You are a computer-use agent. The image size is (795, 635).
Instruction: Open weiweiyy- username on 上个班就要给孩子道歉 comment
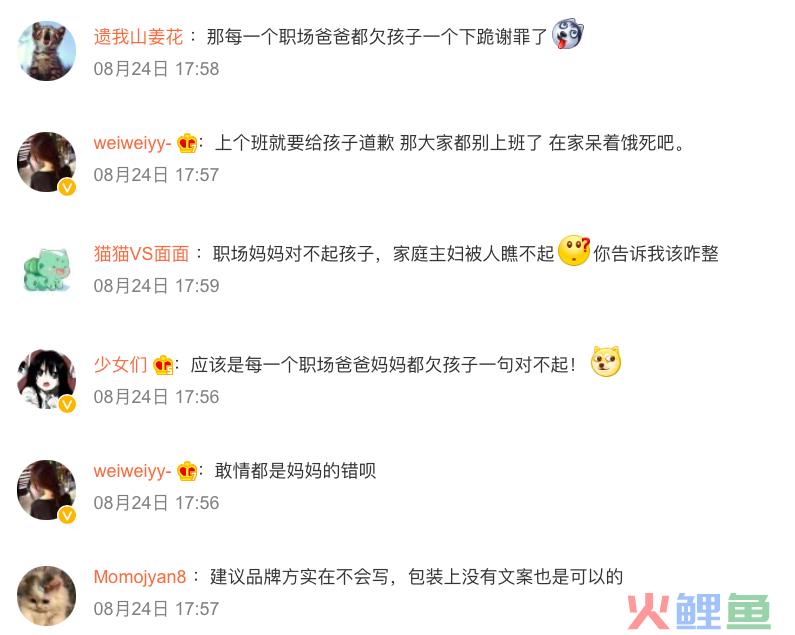132,143
